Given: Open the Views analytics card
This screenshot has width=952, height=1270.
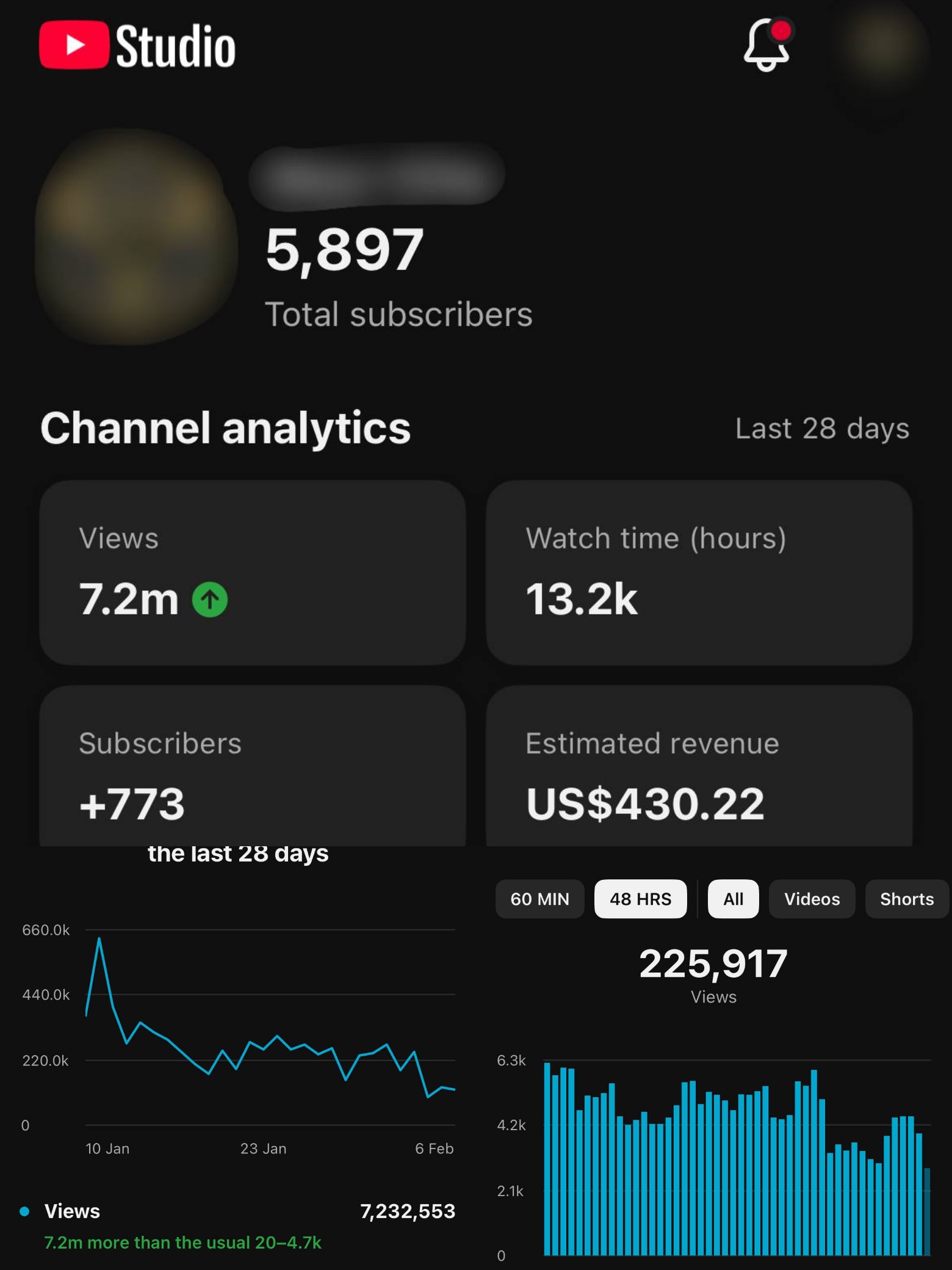Looking at the screenshot, I should [253, 572].
